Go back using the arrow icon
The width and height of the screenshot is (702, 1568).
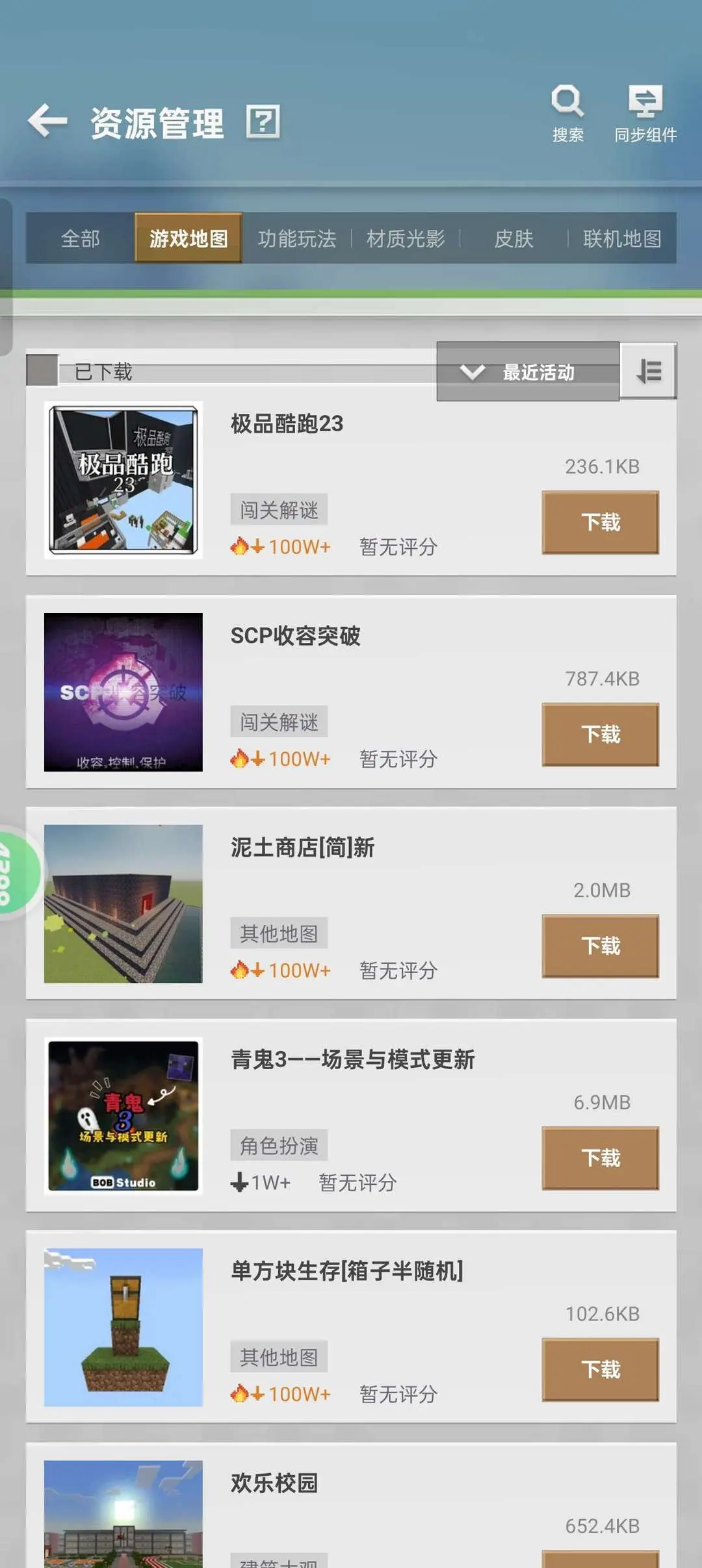pos(47,121)
